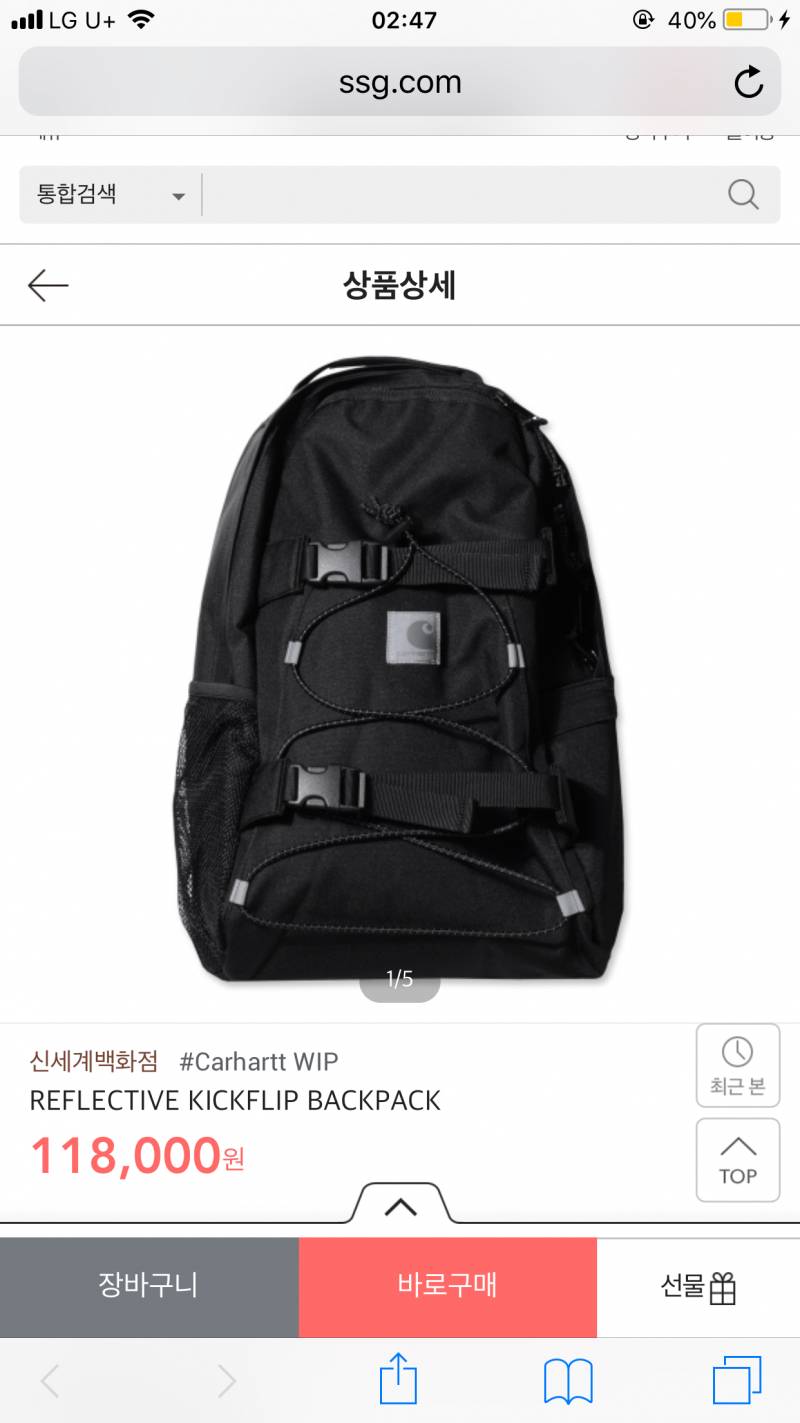Show open Safari tabs
This screenshot has width=800, height=1423.
(737, 1381)
